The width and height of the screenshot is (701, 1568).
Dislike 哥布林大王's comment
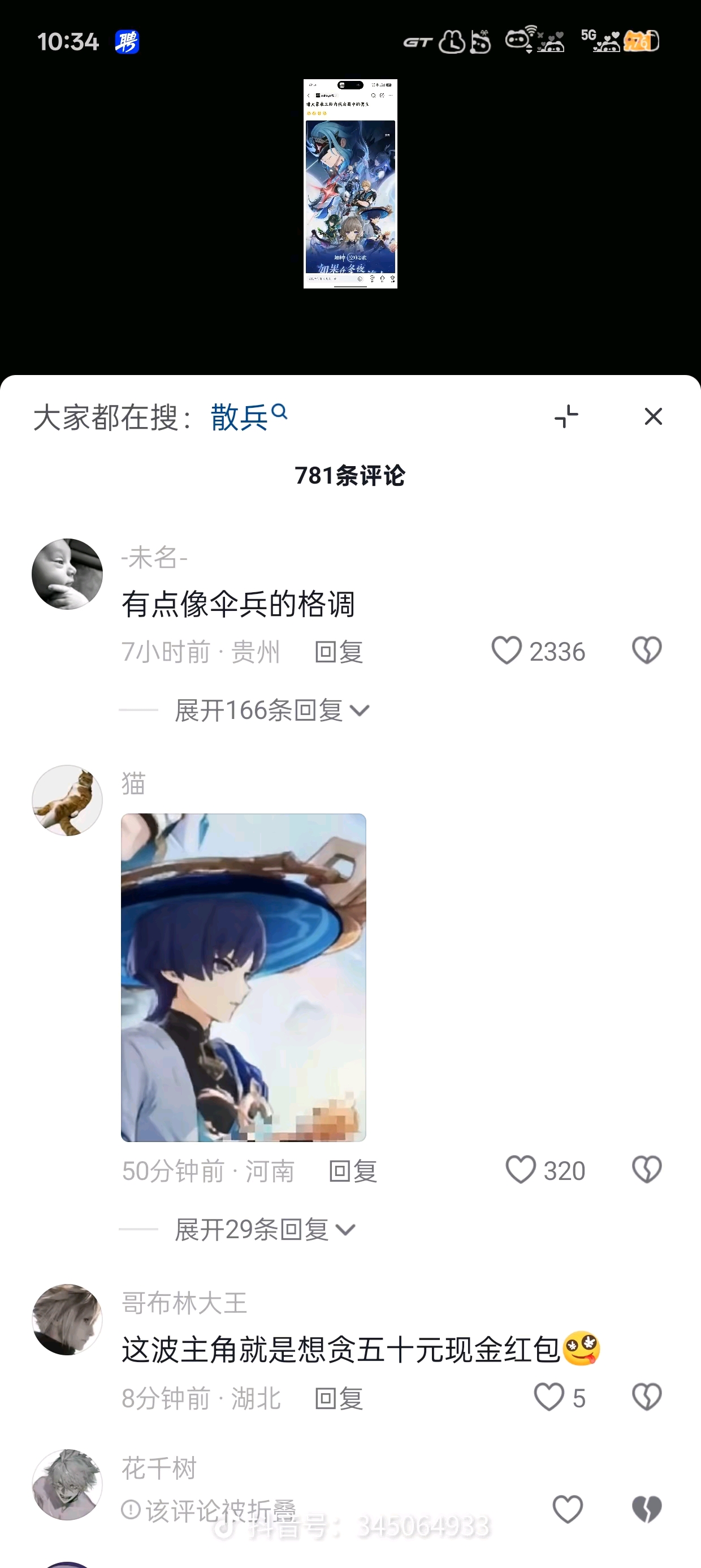click(x=647, y=1397)
